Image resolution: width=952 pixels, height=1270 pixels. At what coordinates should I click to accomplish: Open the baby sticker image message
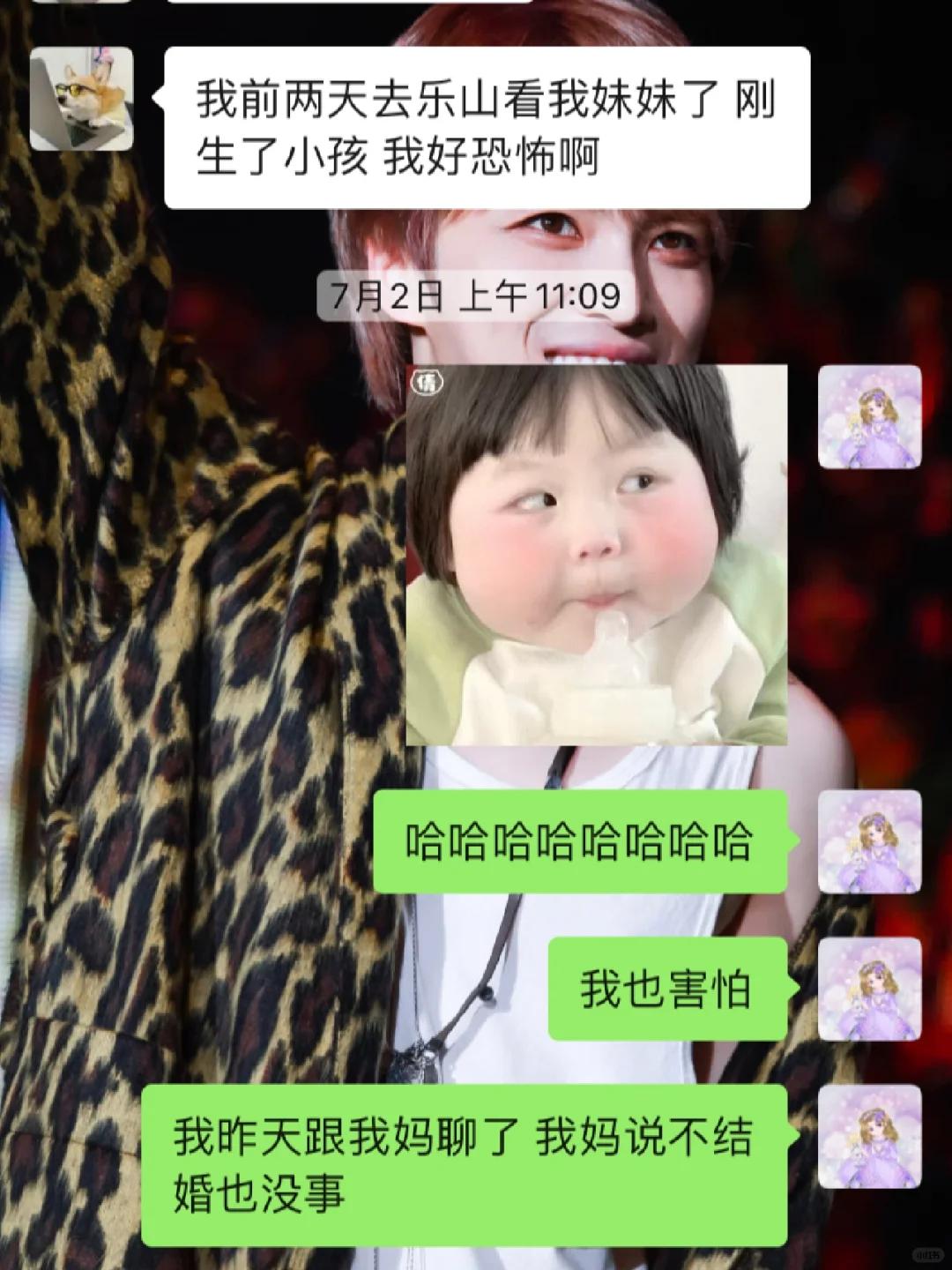tap(596, 555)
